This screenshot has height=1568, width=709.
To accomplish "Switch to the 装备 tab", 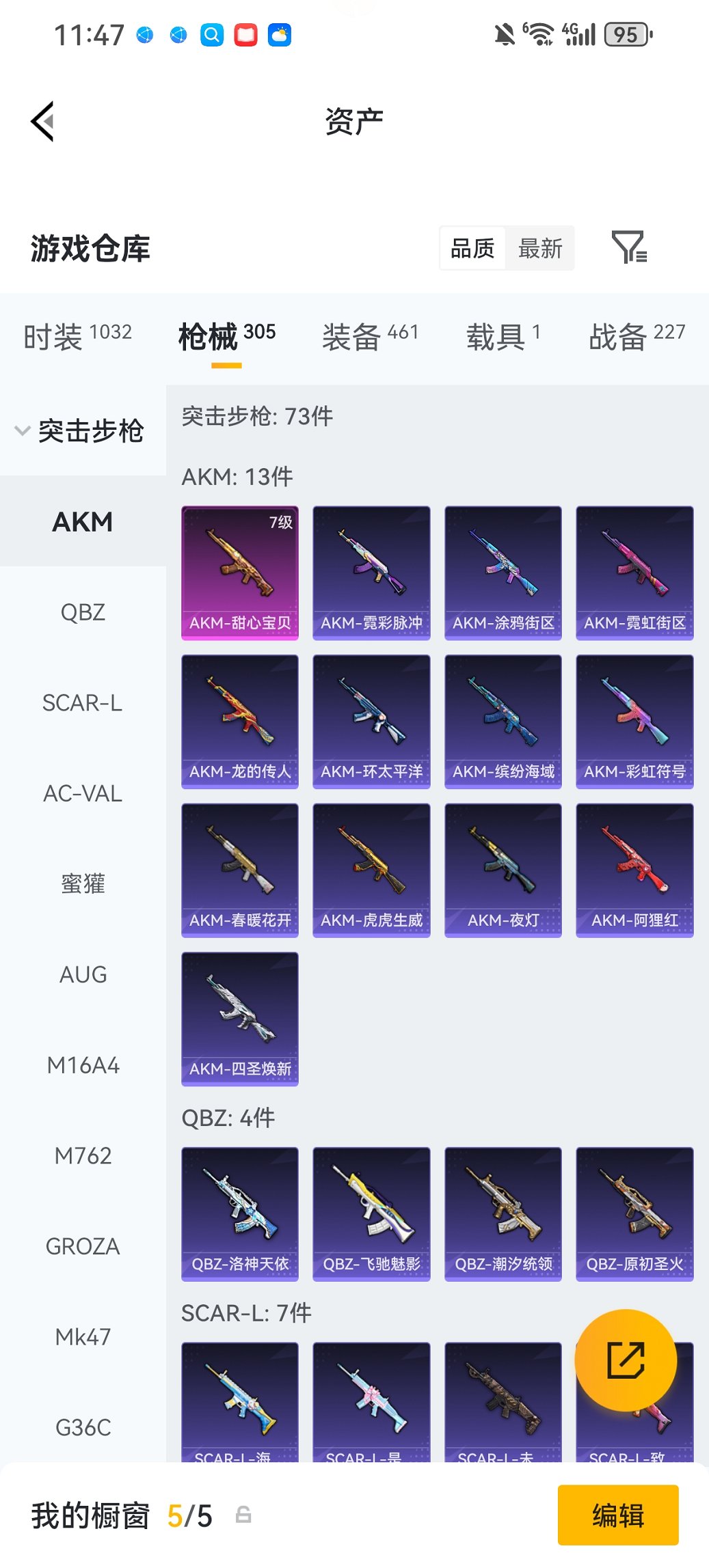I will (370, 336).
